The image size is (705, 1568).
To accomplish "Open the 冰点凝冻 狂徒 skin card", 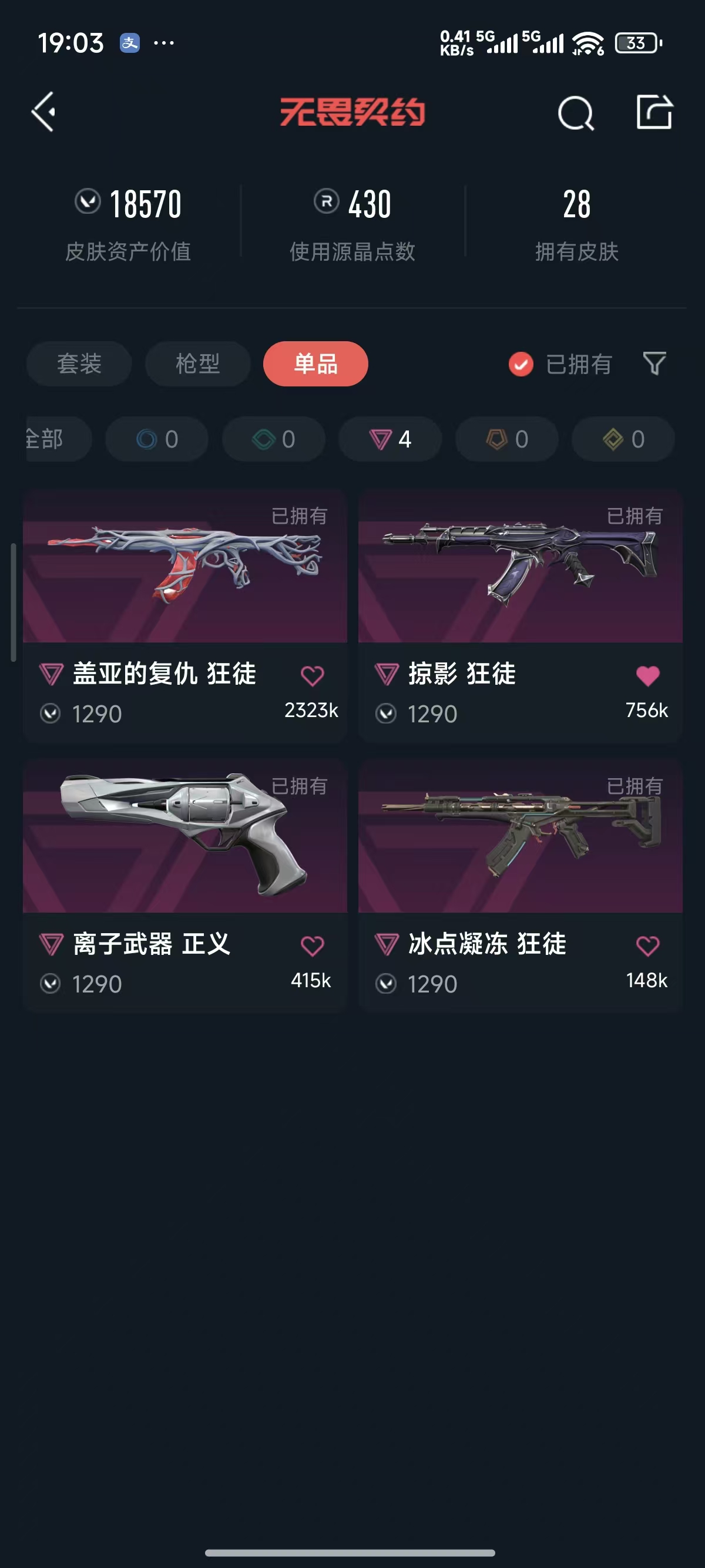I will tap(521, 886).
